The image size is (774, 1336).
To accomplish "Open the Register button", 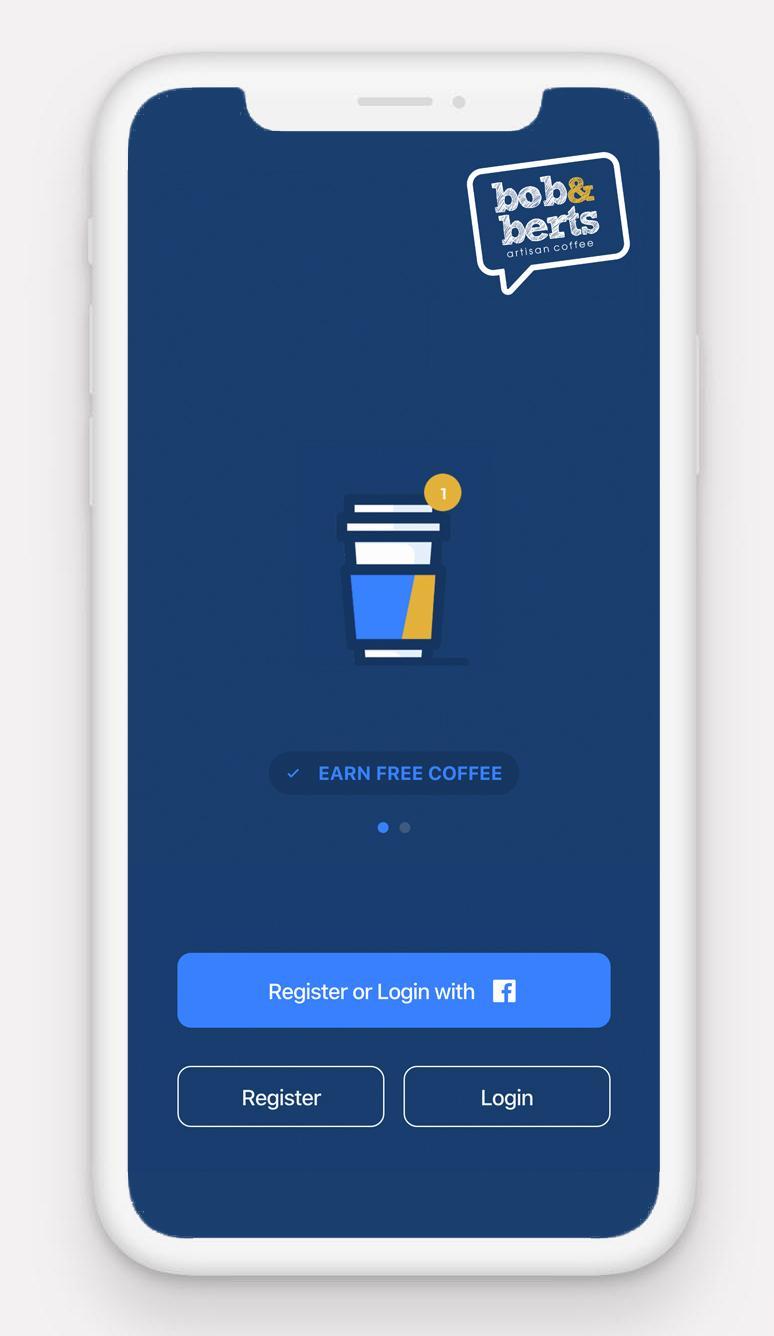I will [281, 1097].
